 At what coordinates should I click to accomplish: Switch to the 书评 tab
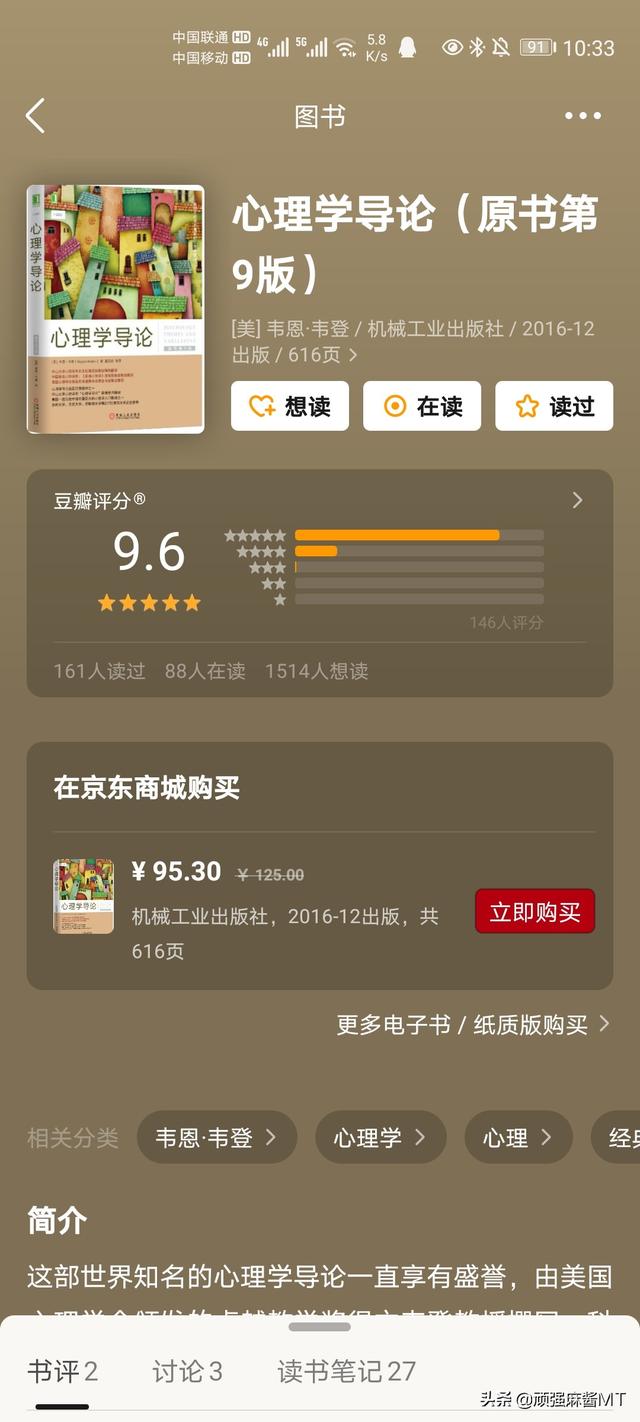coord(62,1371)
